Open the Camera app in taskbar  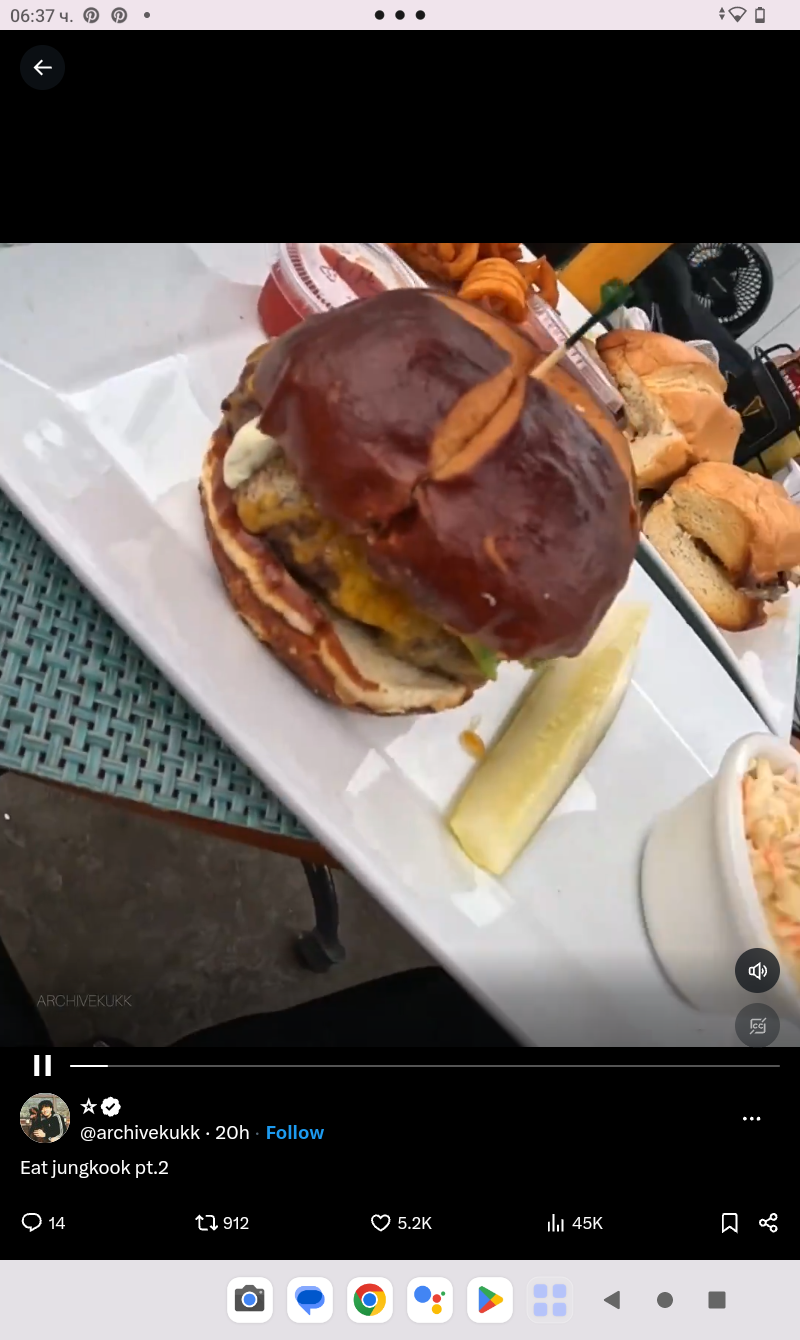[250, 1300]
